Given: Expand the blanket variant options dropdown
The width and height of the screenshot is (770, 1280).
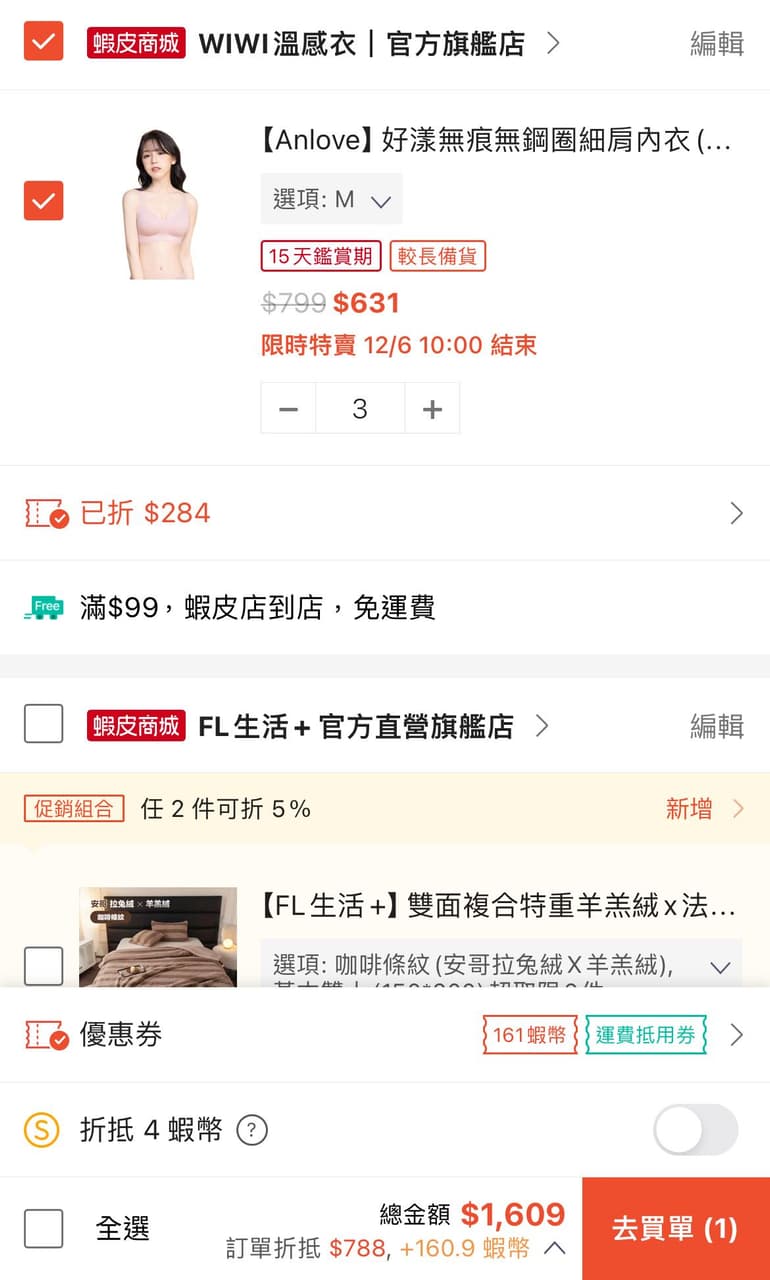Looking at the screenshot, I should (717, 966).
